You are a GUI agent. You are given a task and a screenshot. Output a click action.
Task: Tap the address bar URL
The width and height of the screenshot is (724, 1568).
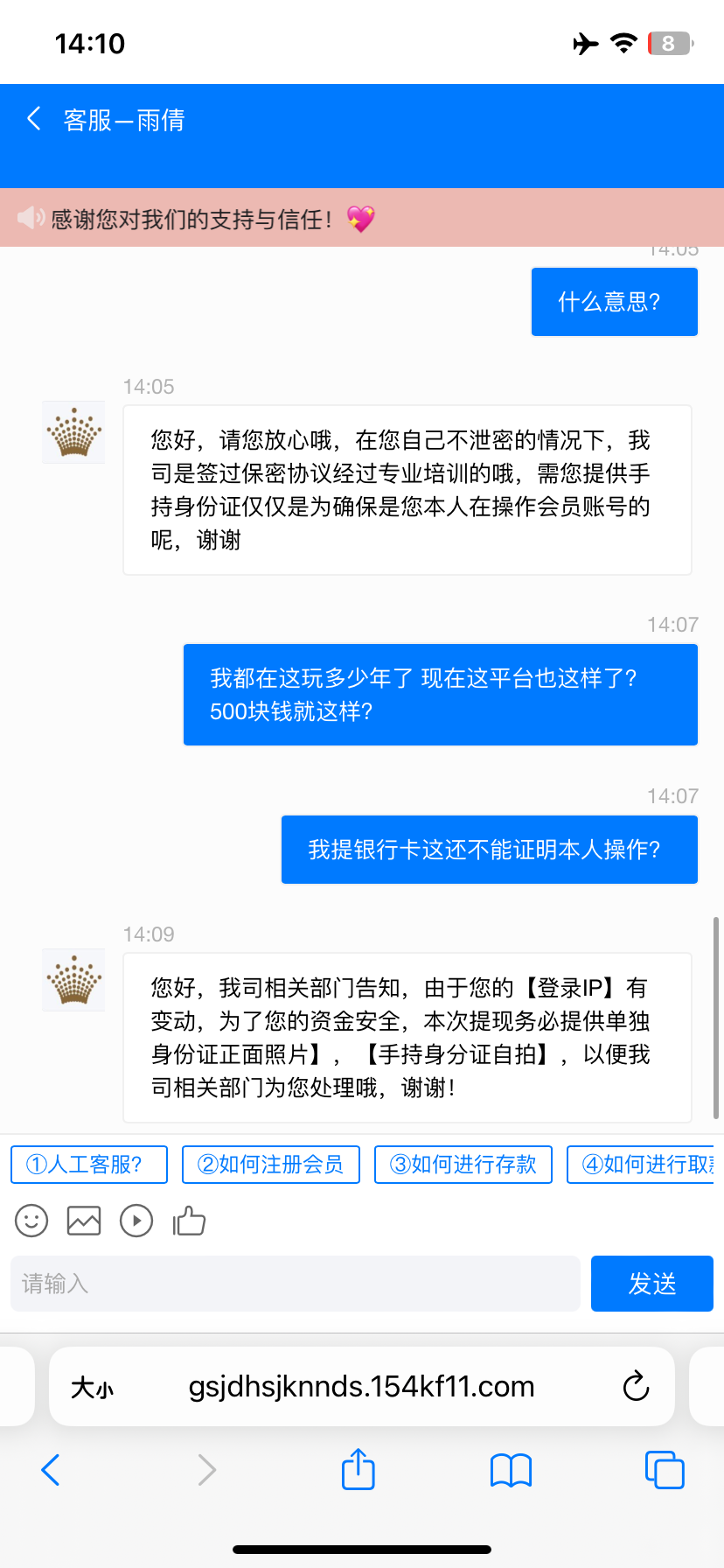pyautogui.click(x=361, y=1386)
